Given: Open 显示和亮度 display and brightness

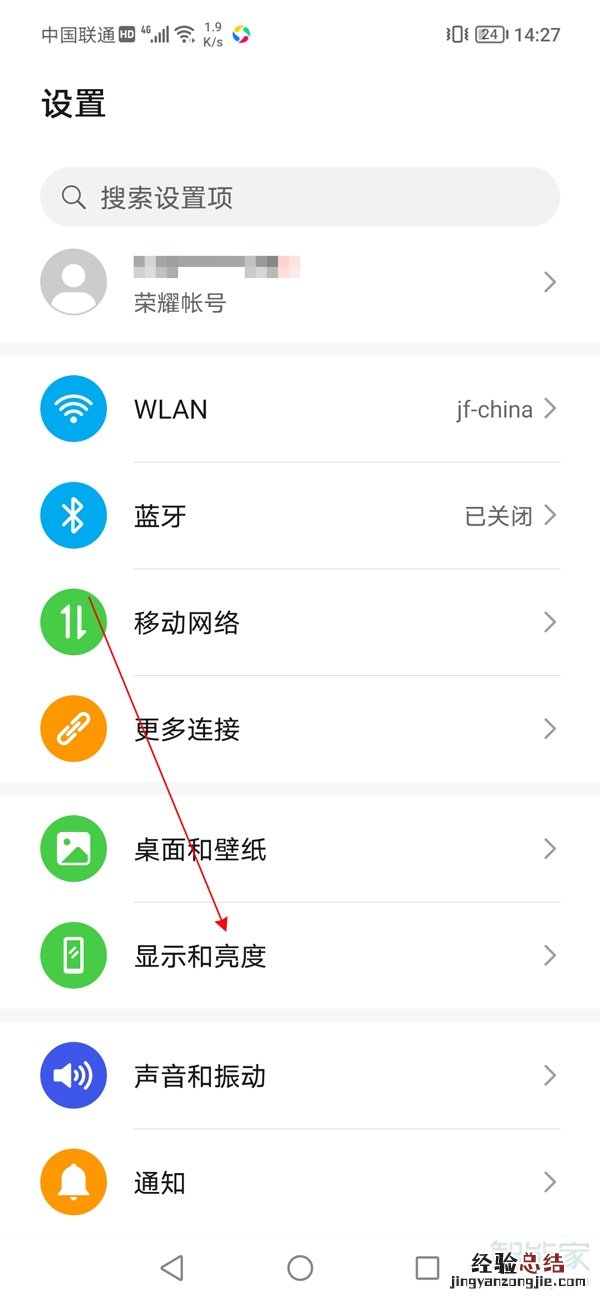Looking at the screenshot, I should point(300,956).
